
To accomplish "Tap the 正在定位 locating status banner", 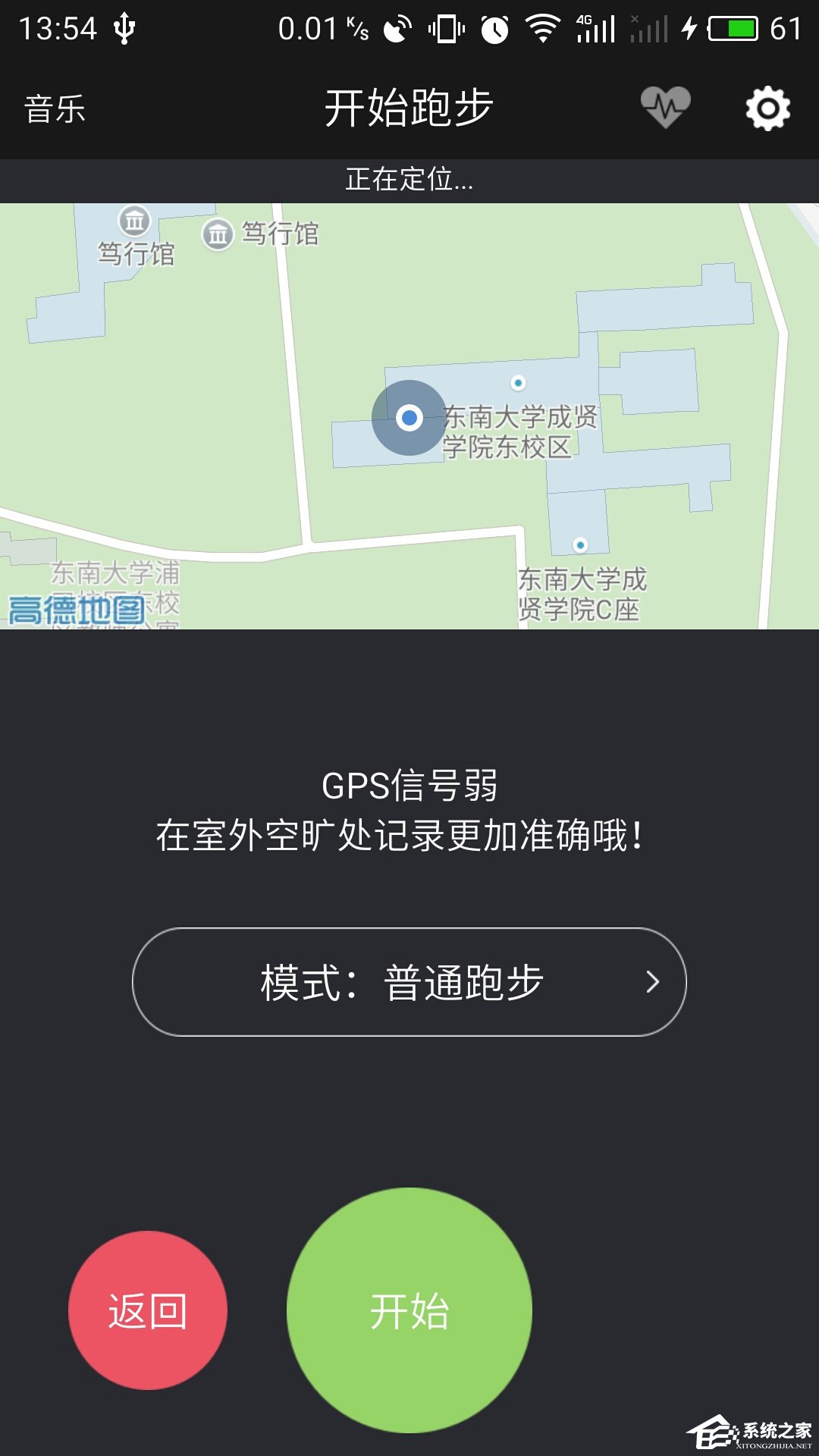I will pyautogui.click(x=409, y=180).
